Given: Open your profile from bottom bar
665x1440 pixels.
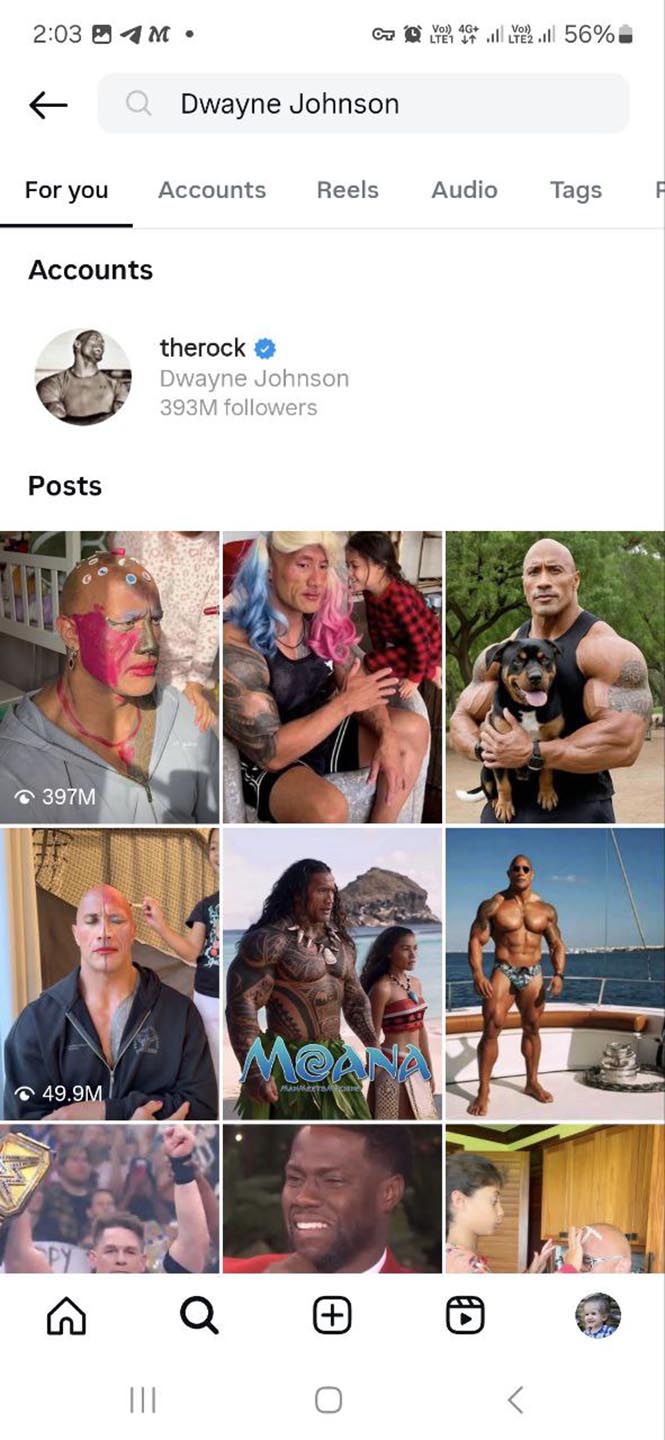Looking at the screenshot, I should coord(598,1316).
